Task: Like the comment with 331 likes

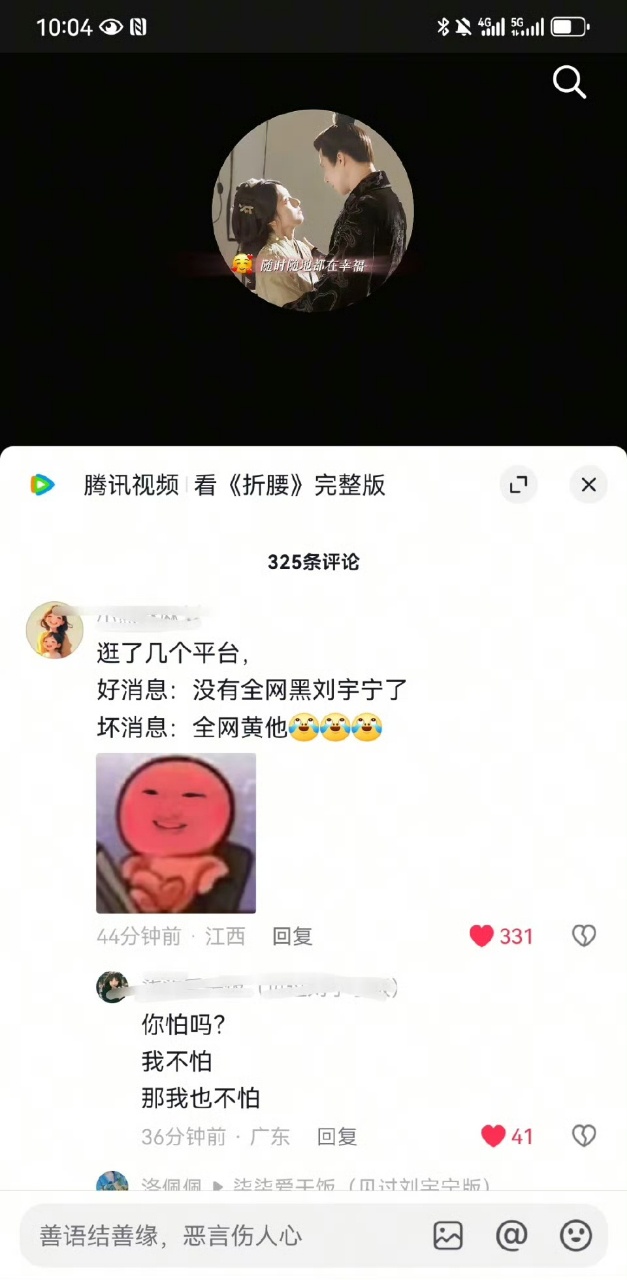Action: pos(483,936)
